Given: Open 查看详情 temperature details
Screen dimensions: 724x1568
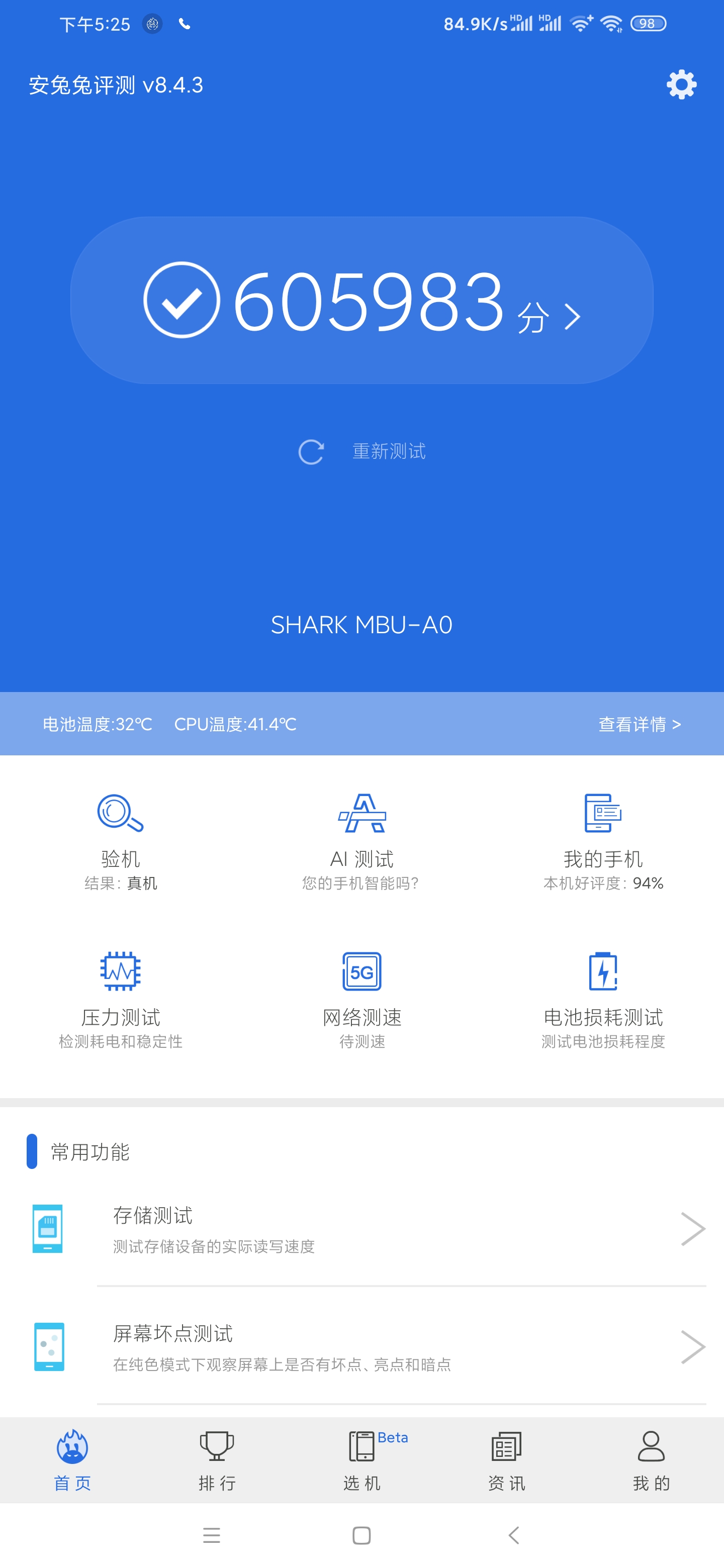Looking at the screenshot, I should click(x=639, y=724).
